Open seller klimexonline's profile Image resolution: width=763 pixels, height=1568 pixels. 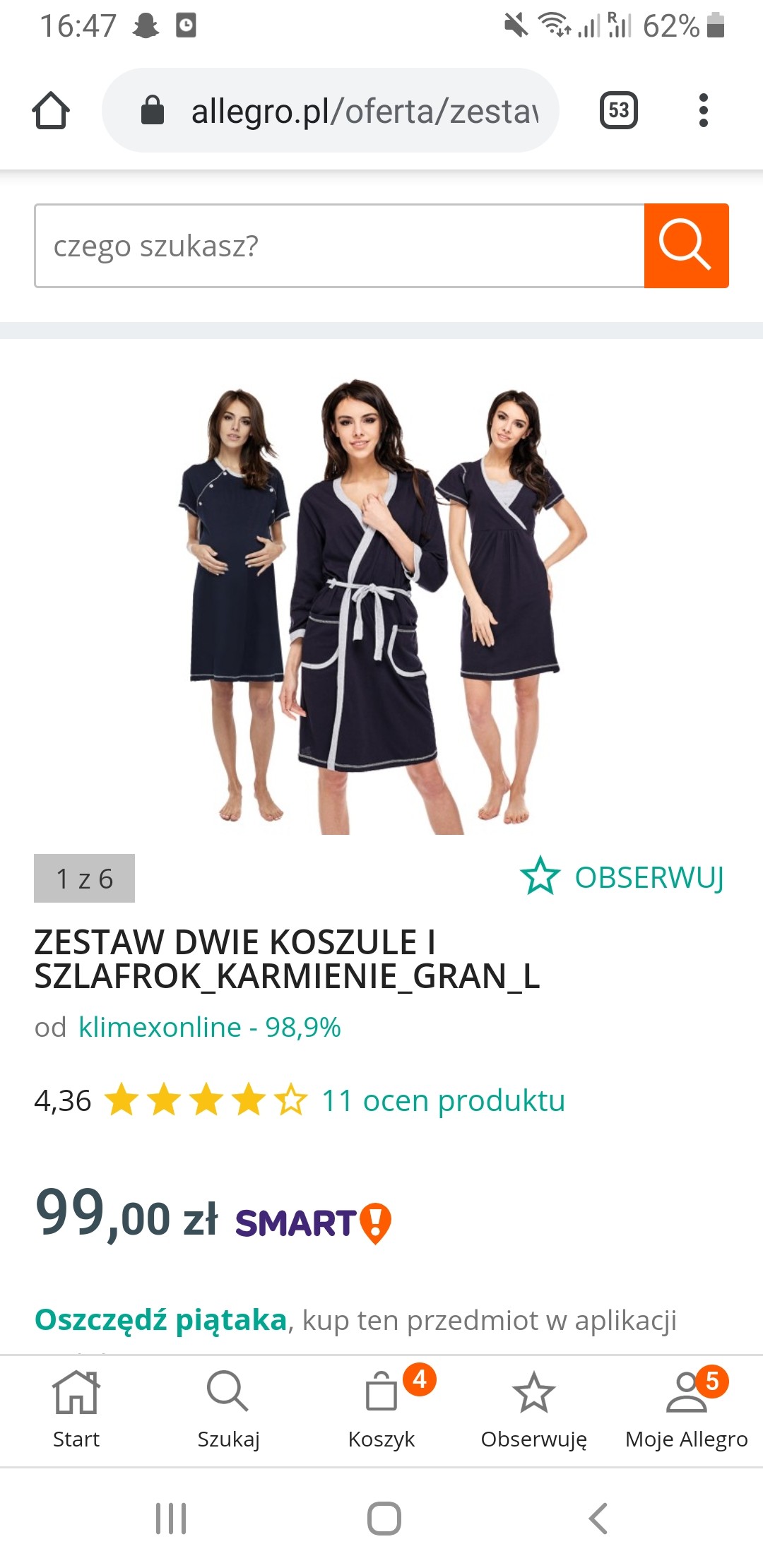(x=209, y=1027)
